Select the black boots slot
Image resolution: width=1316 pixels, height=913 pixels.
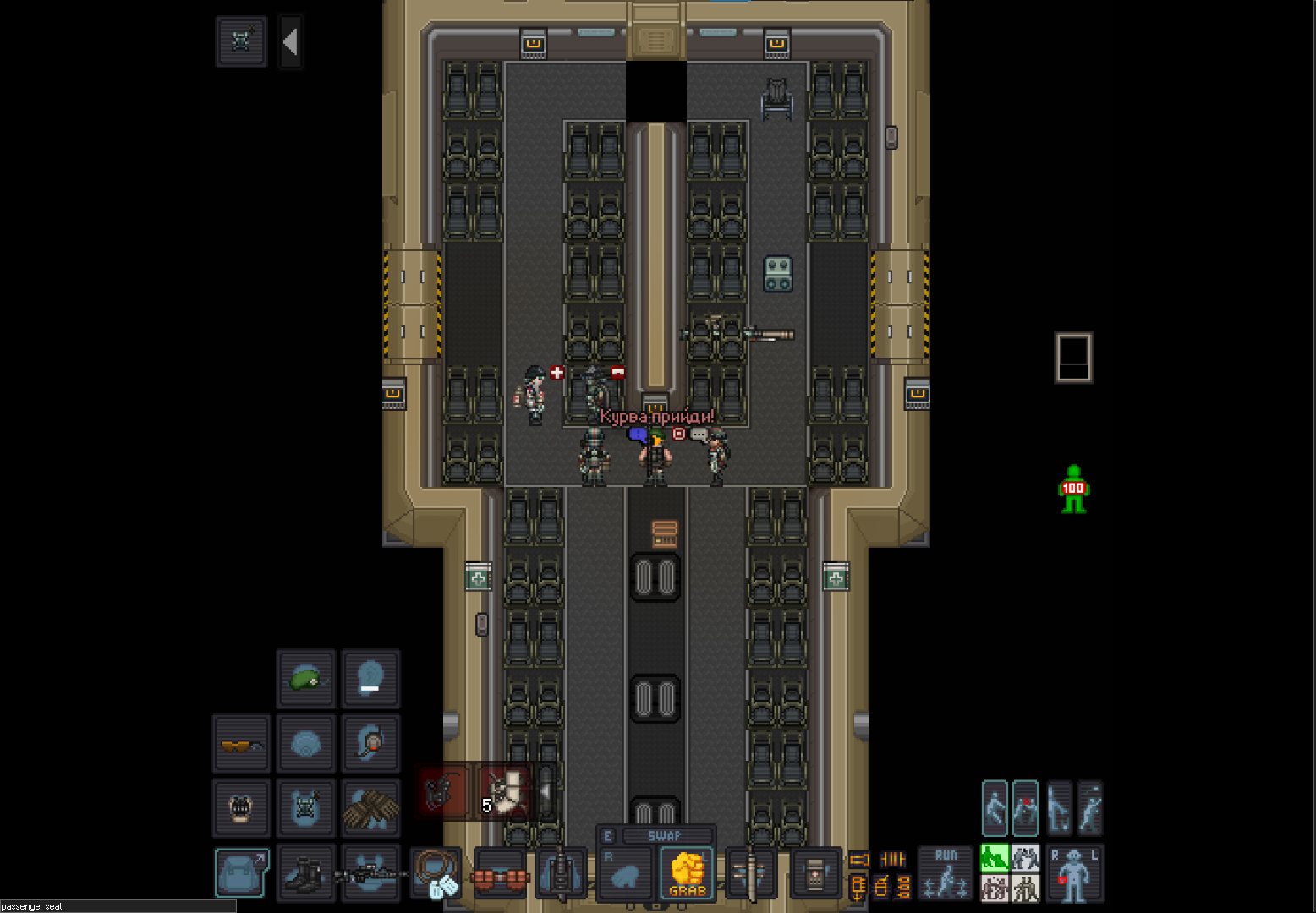click(x=304, y=872)
